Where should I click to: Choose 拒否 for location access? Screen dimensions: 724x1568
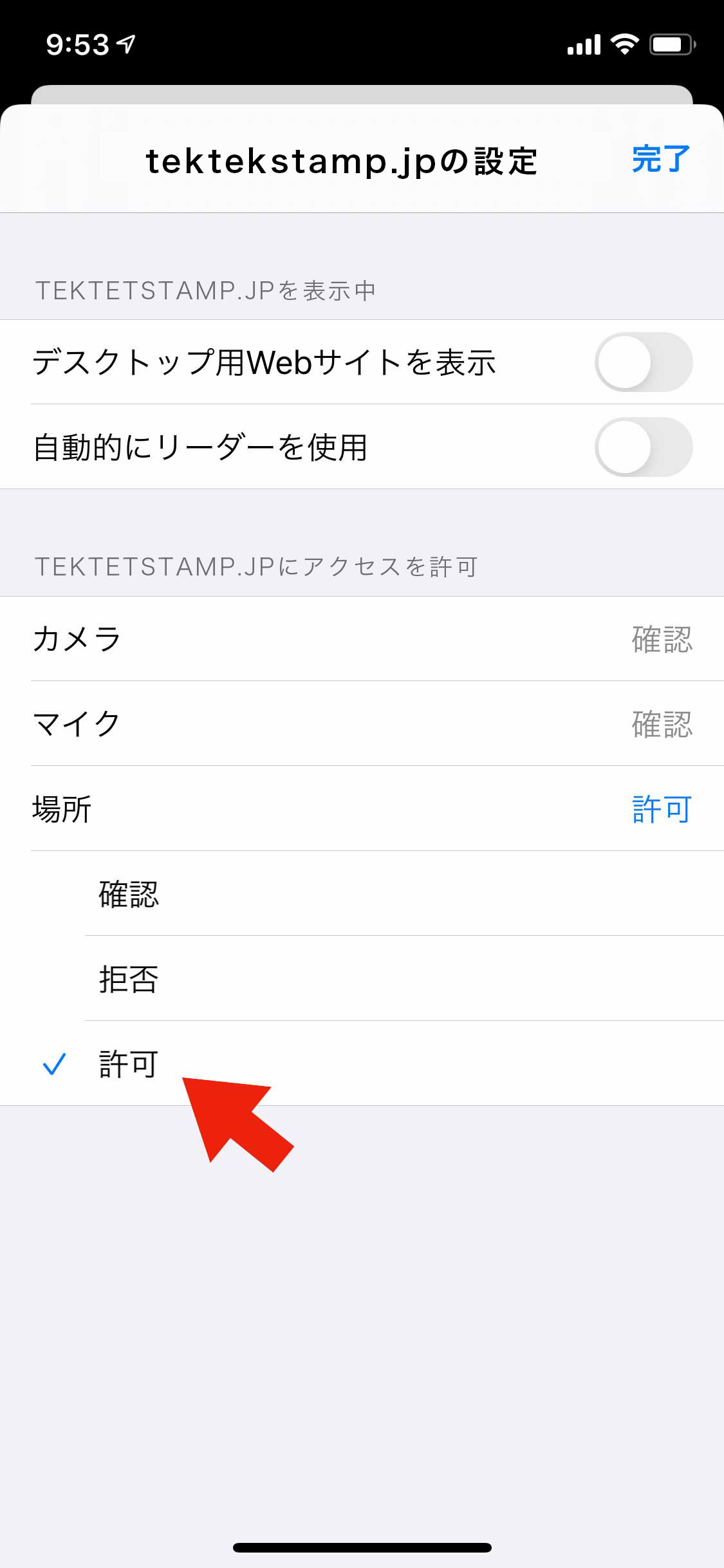pyautogui.click(x=362, y=978)
